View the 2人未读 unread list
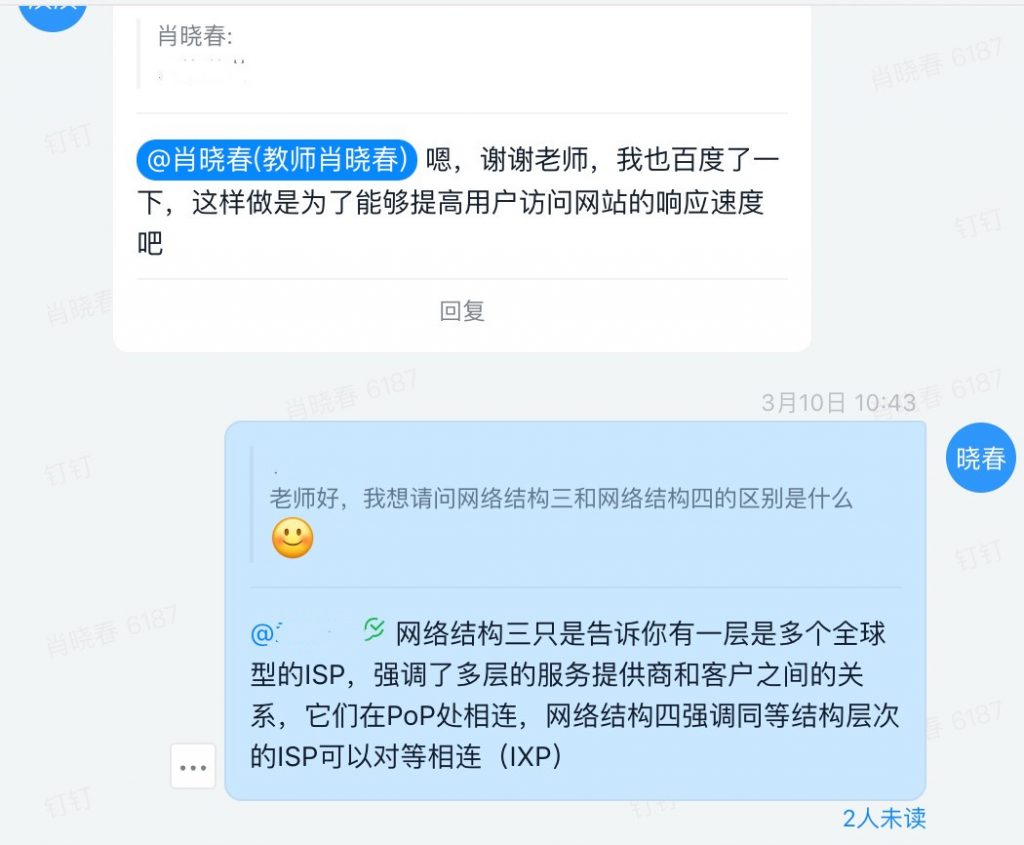Image resolution: width=1024 pixels, height=845 pixels. point(884,818)
